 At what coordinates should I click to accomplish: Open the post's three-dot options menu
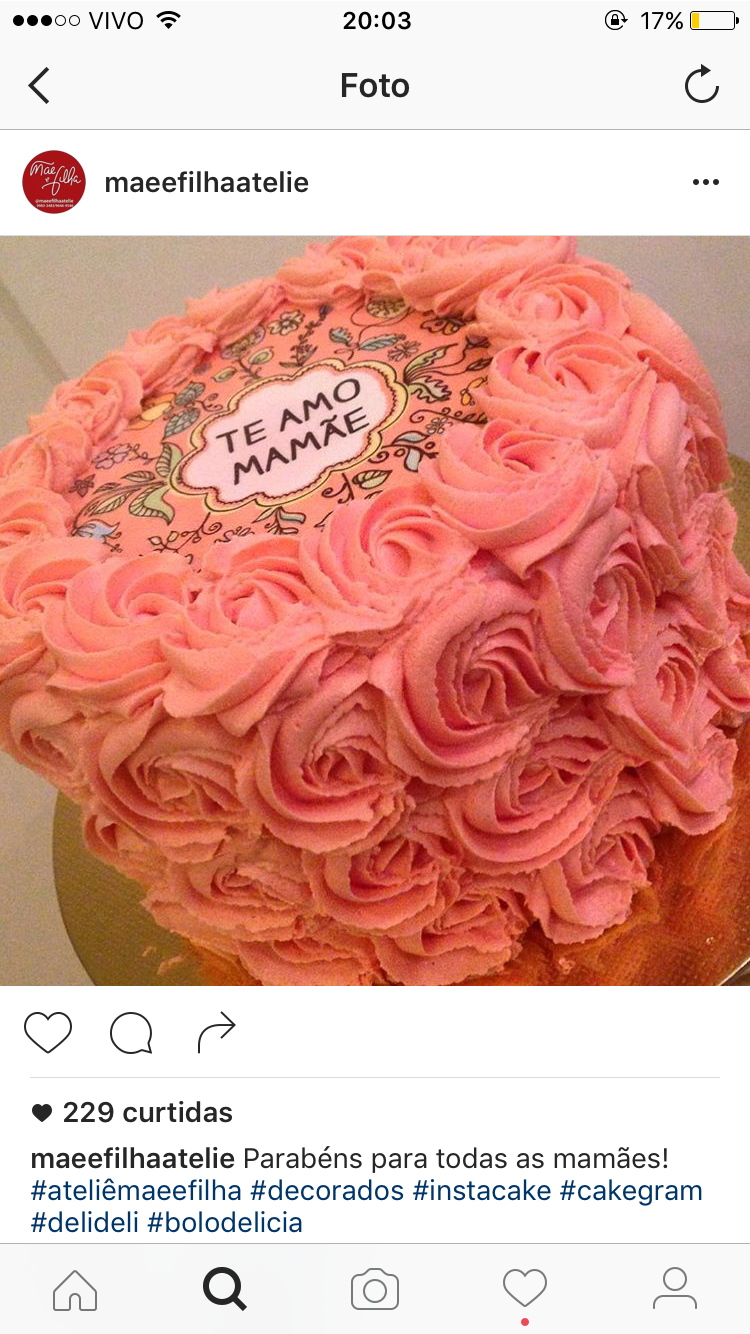706,183
